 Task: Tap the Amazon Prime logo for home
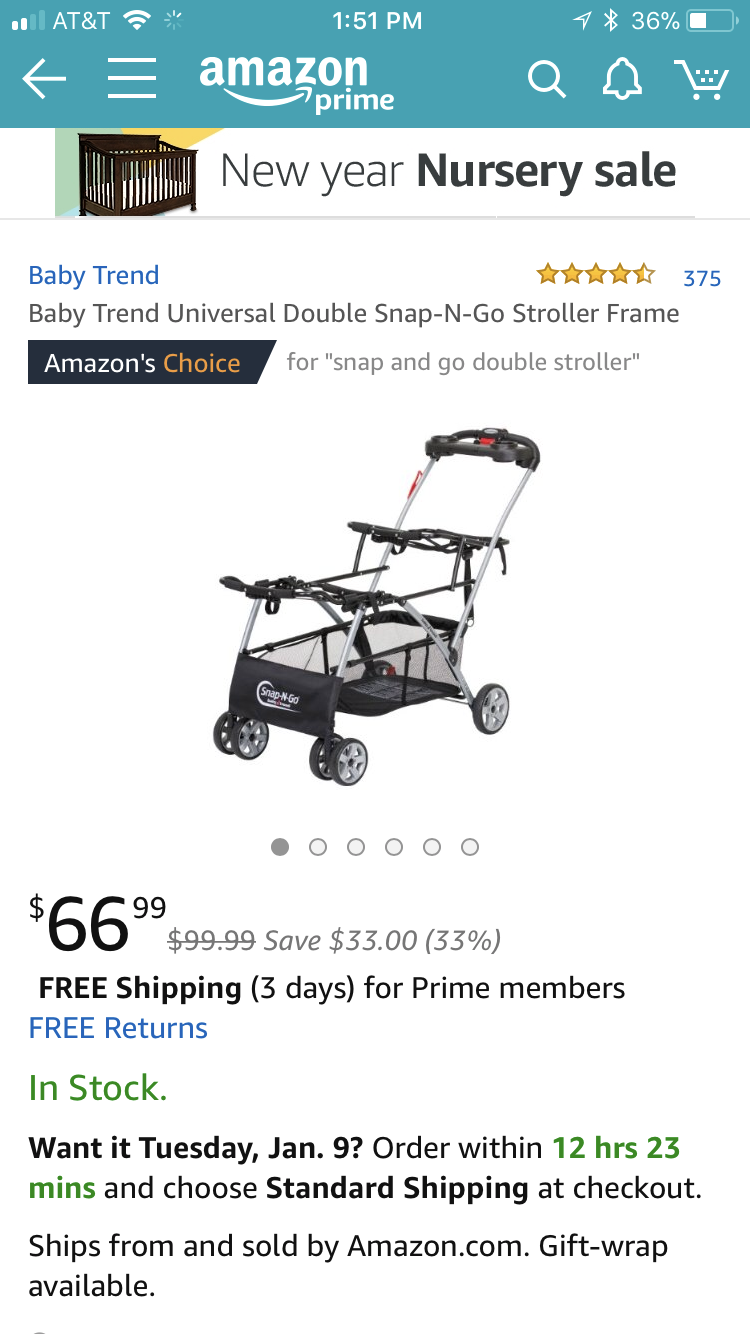[296, 82]
